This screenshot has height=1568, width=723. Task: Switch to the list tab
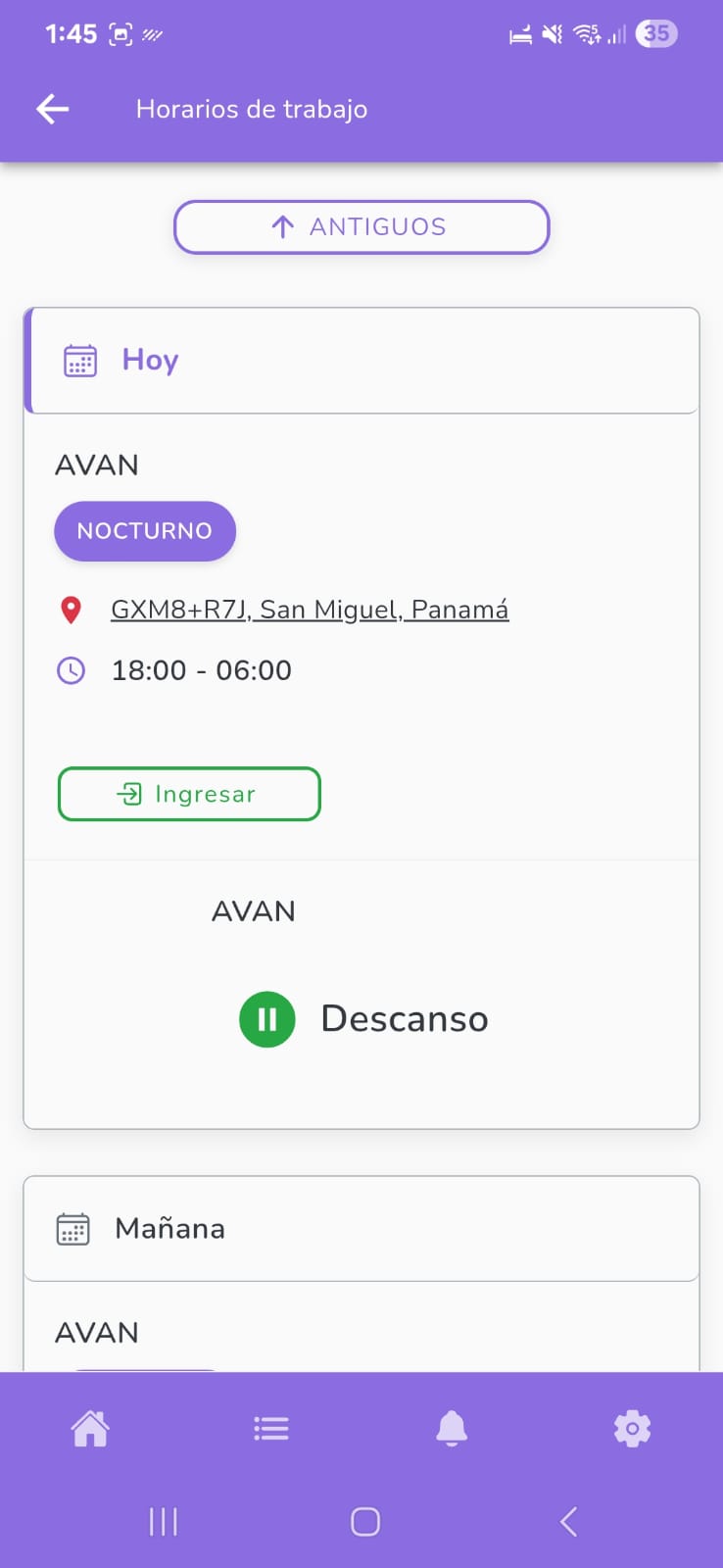coord(270,1429)
